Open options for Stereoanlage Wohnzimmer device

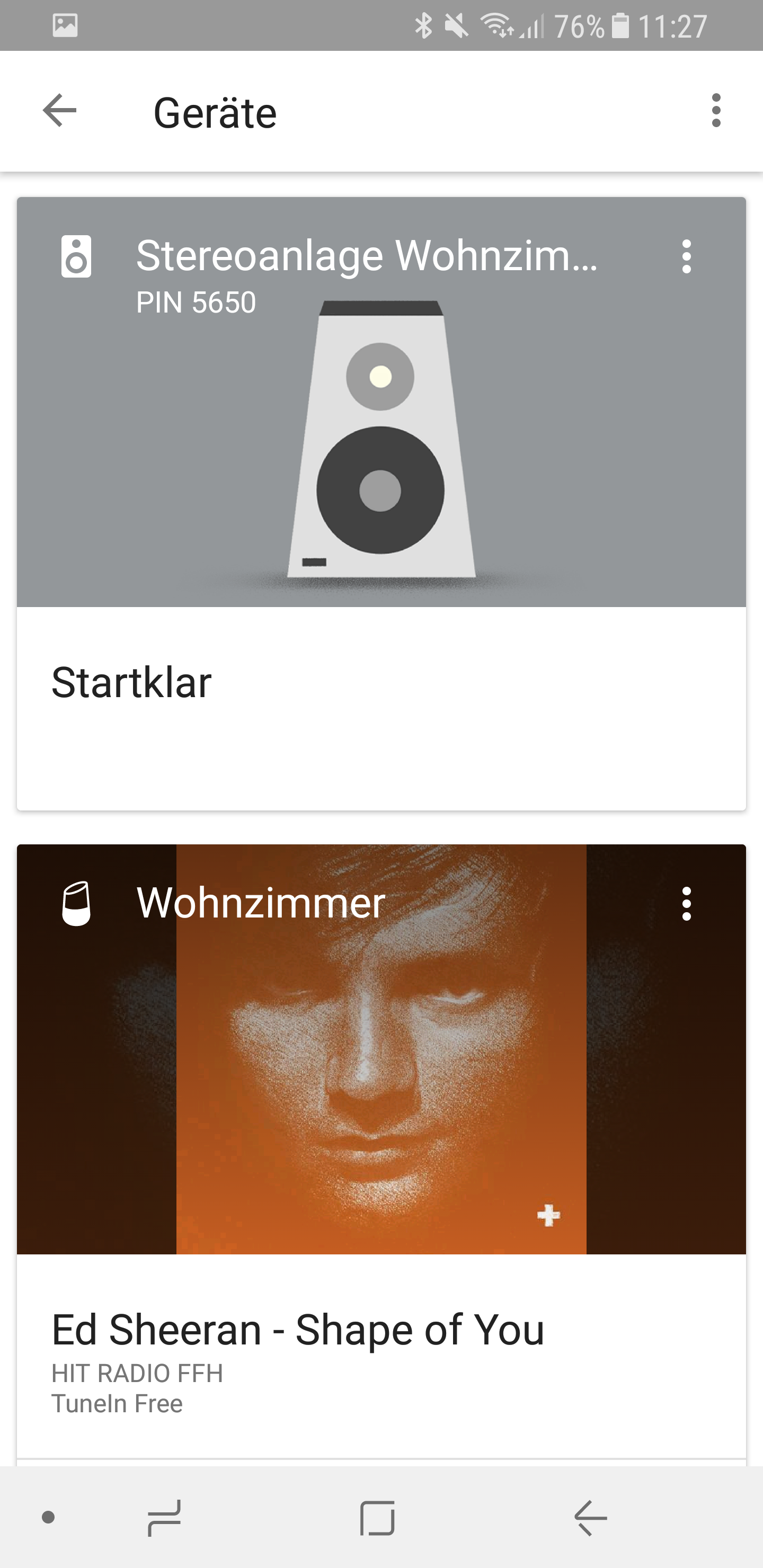point(686,256)
